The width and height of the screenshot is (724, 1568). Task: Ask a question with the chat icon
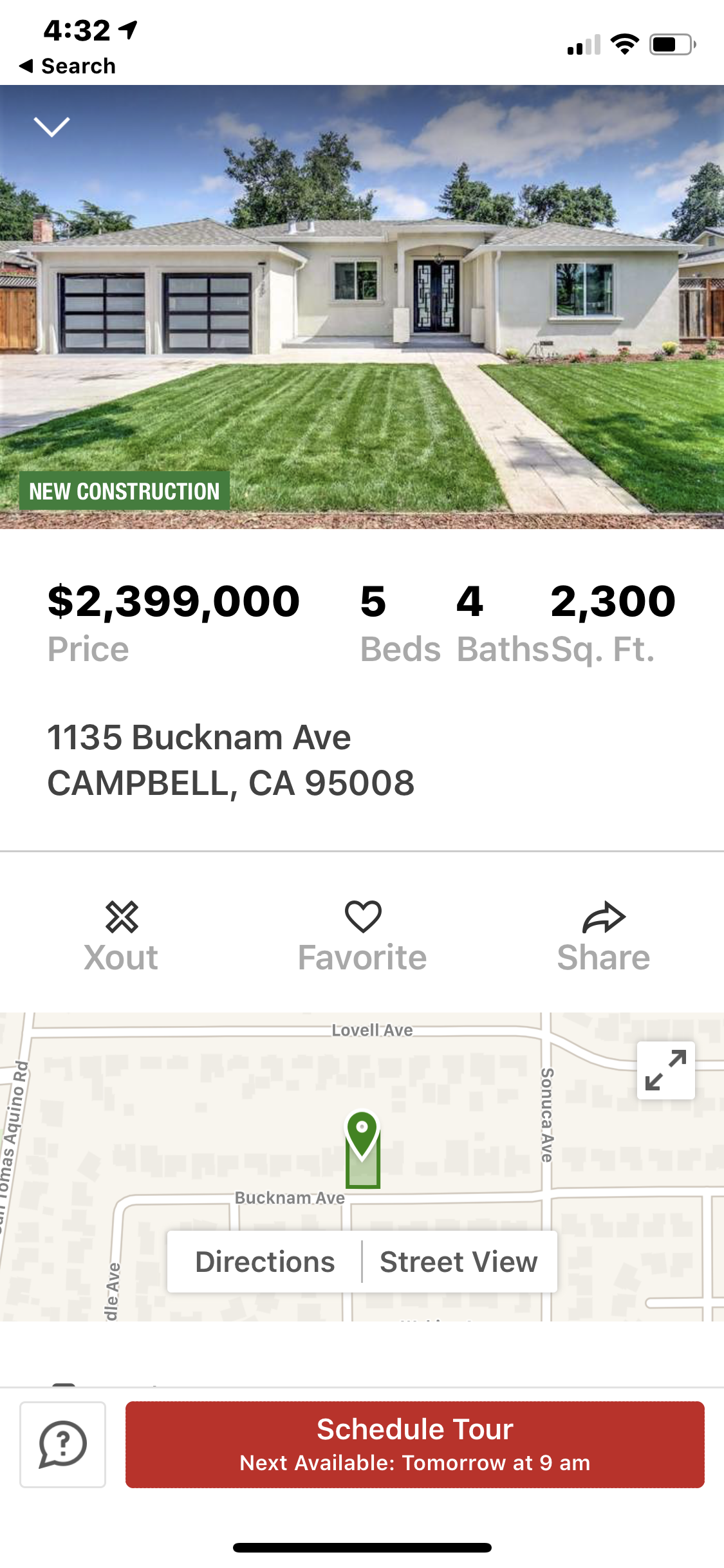[x=63, y=1444]
